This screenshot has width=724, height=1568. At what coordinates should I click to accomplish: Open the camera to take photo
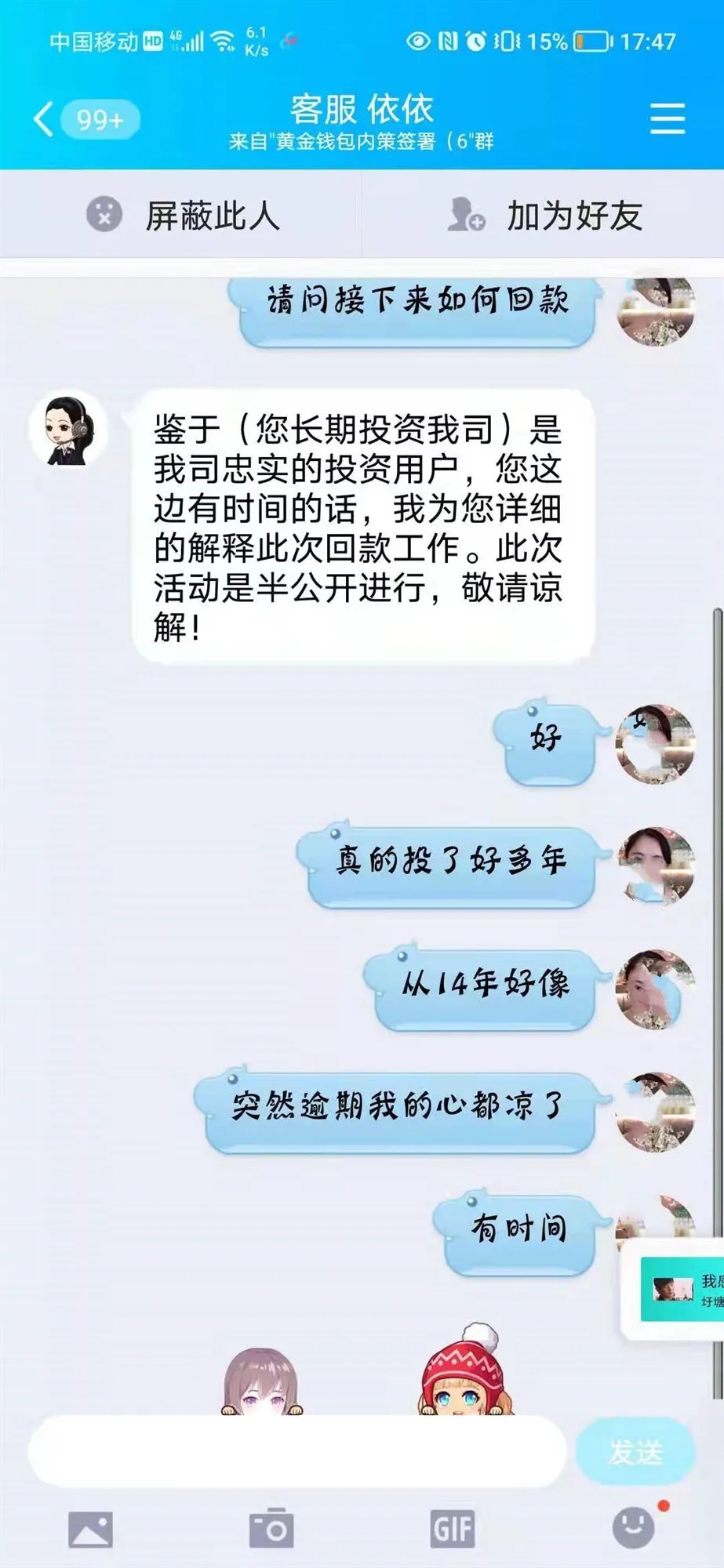pos(271,1528)
